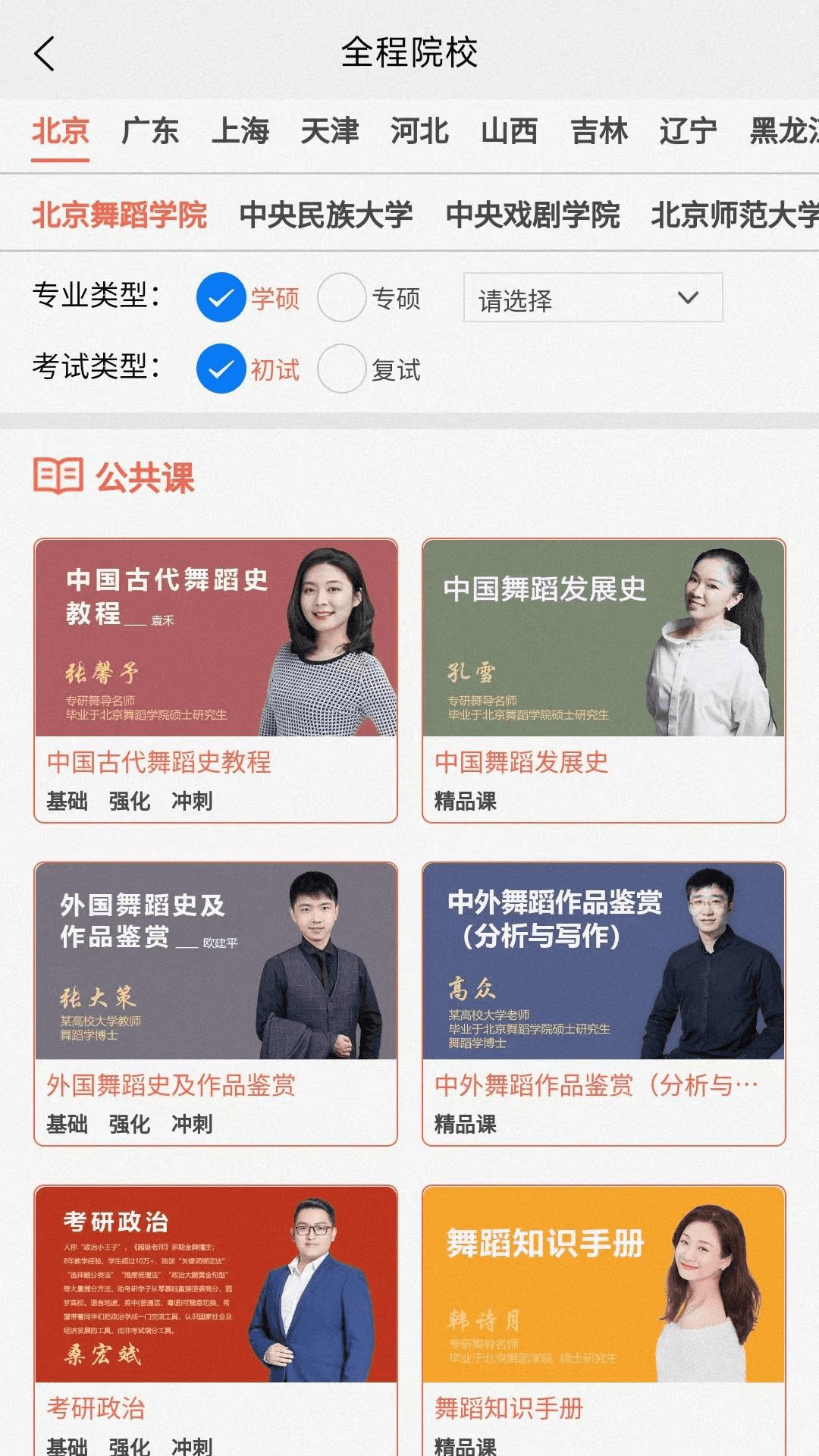The width and height of the screenshot is (819, 1456).
Task: Go back from 全程院校 page
Action: tap(45, 54)
